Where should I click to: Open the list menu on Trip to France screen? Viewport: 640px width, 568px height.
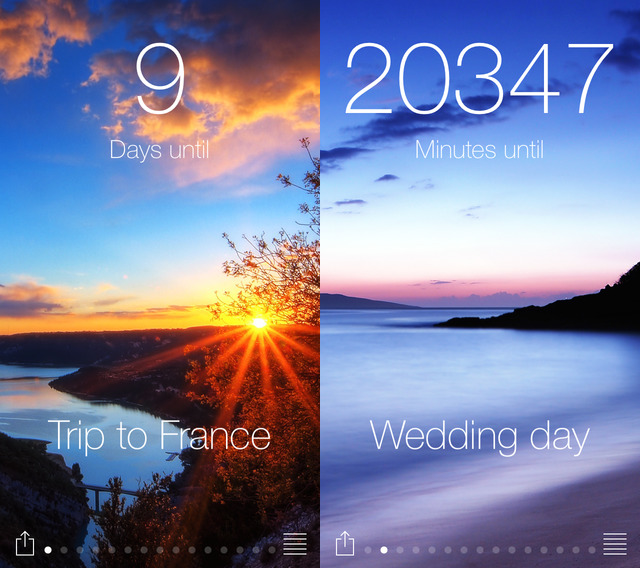point(295,544)
